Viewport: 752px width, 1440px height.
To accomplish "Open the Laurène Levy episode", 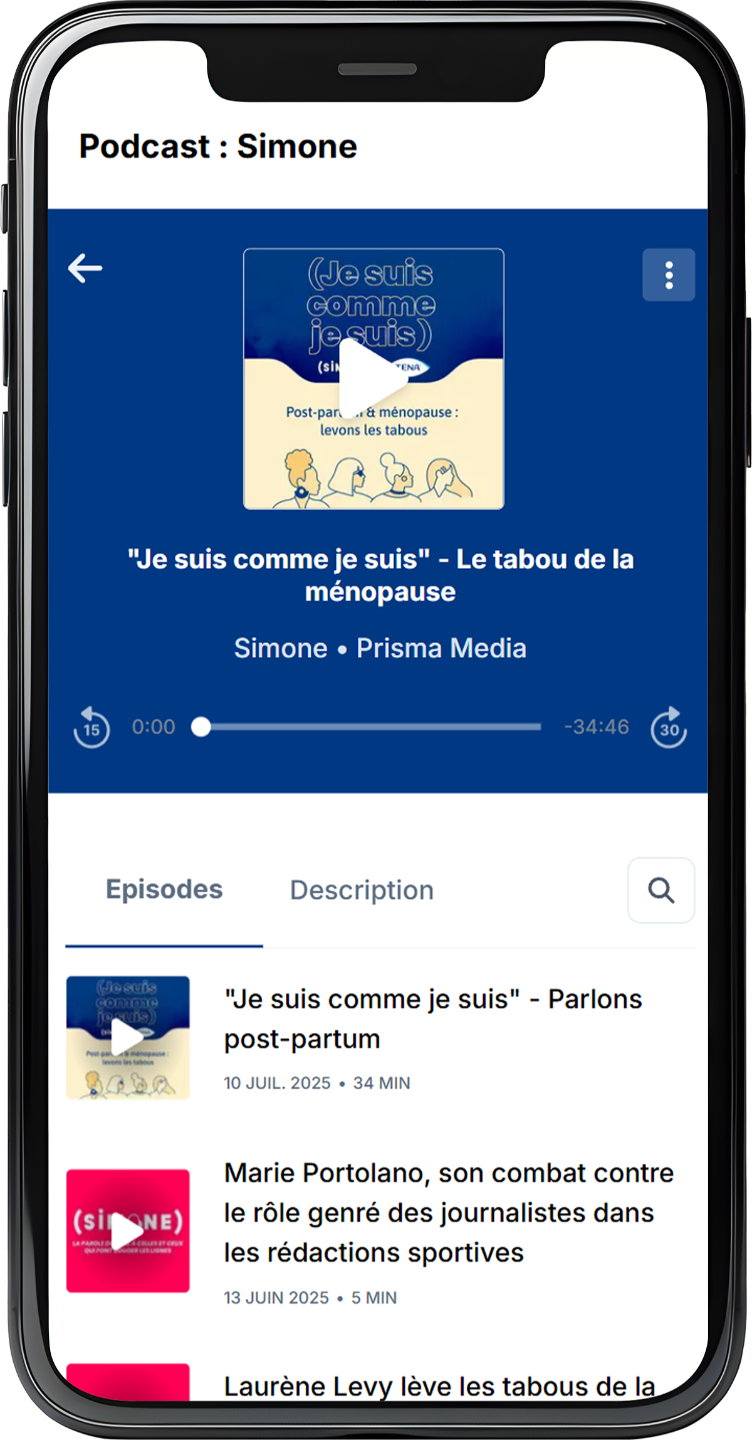I will click(439, 1386).
